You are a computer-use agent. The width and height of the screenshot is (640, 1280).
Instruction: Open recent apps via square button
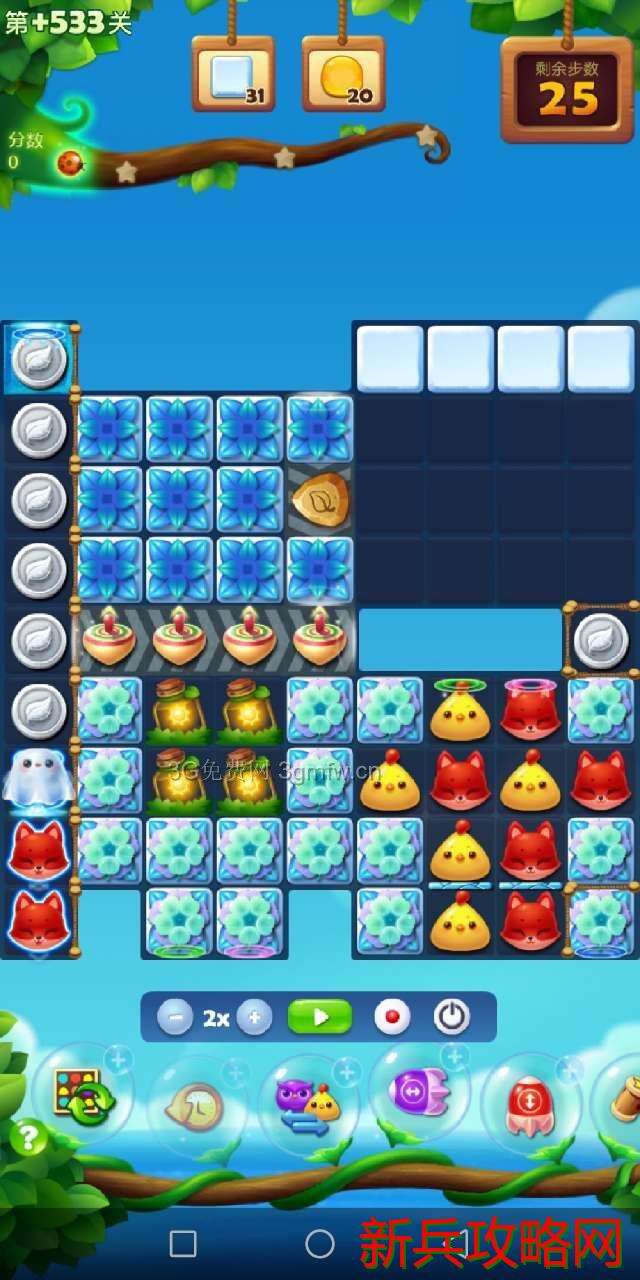click(183, 1243)
